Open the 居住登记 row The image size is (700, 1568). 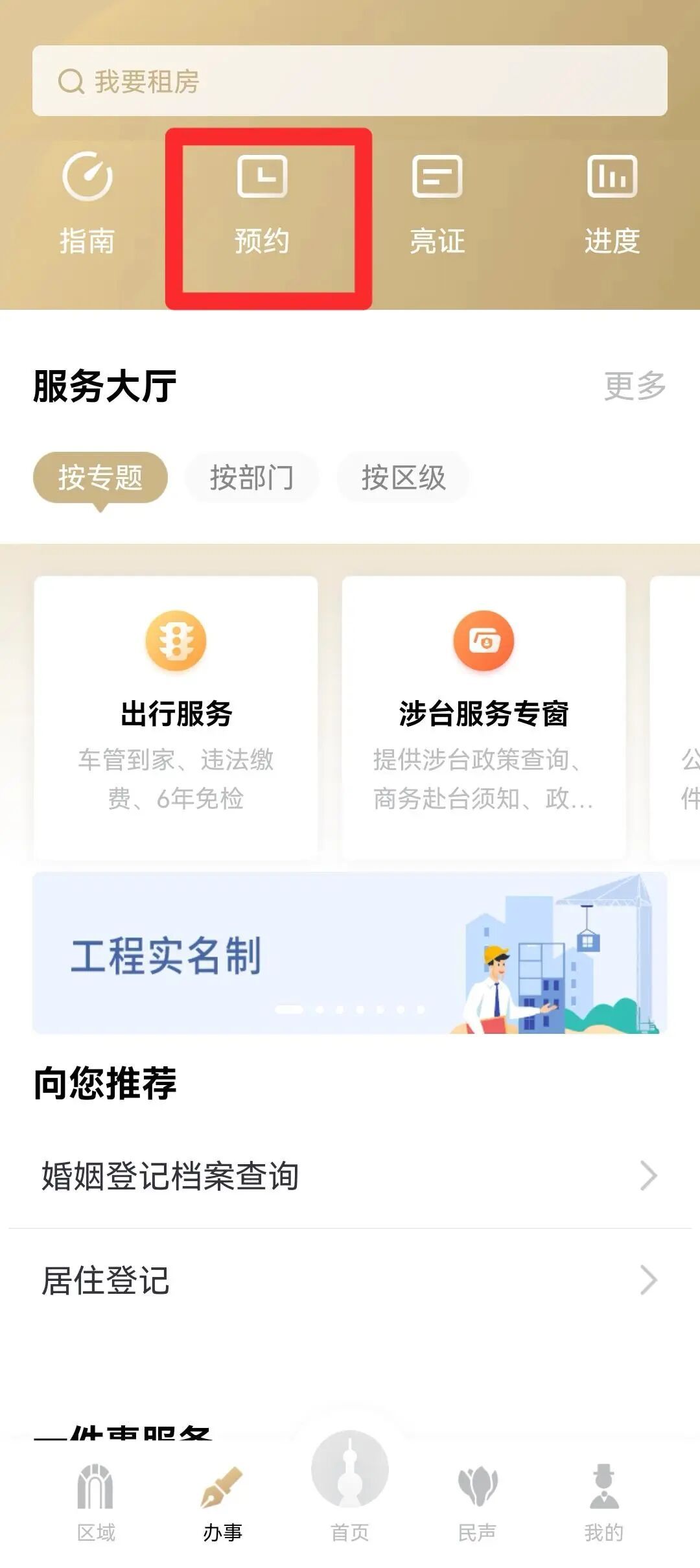coord(350,1281)
